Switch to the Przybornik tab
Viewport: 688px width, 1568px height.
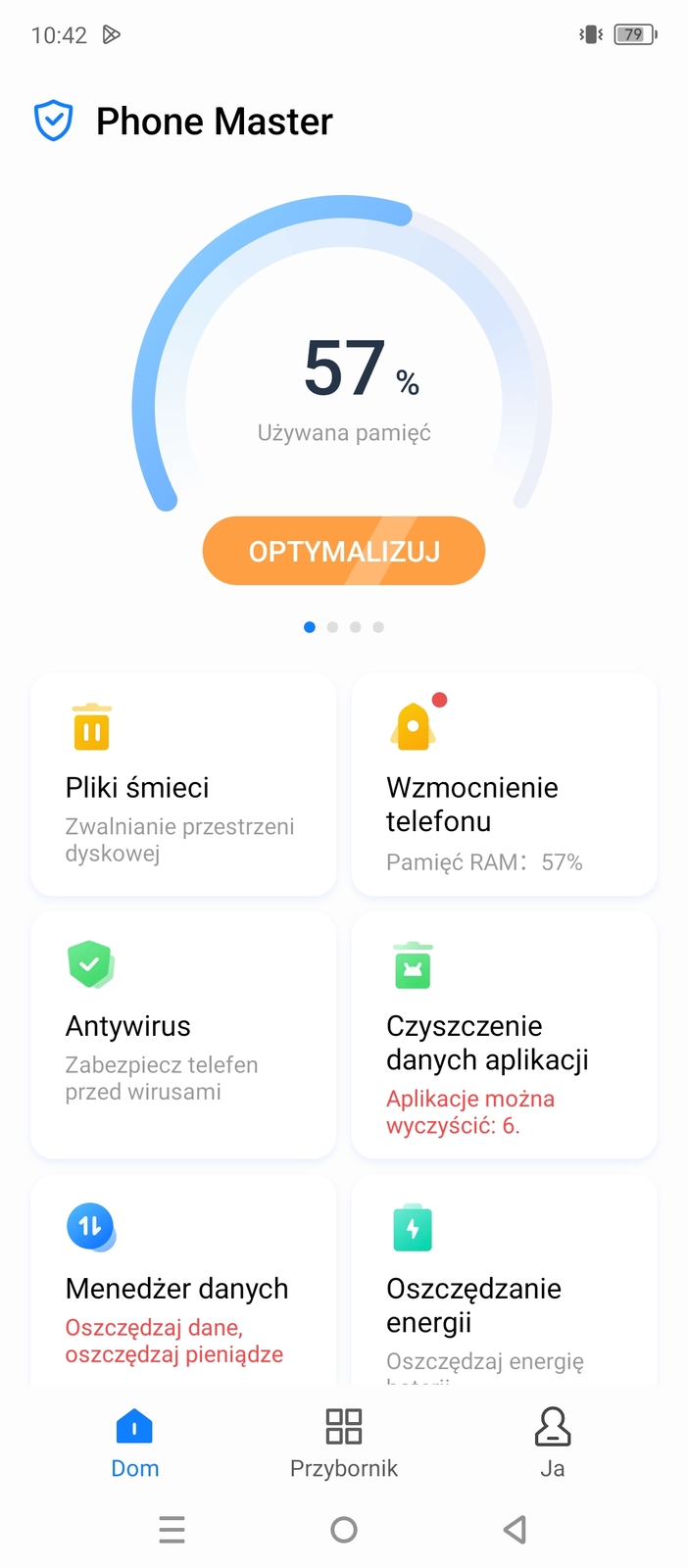pos(344,1442)
